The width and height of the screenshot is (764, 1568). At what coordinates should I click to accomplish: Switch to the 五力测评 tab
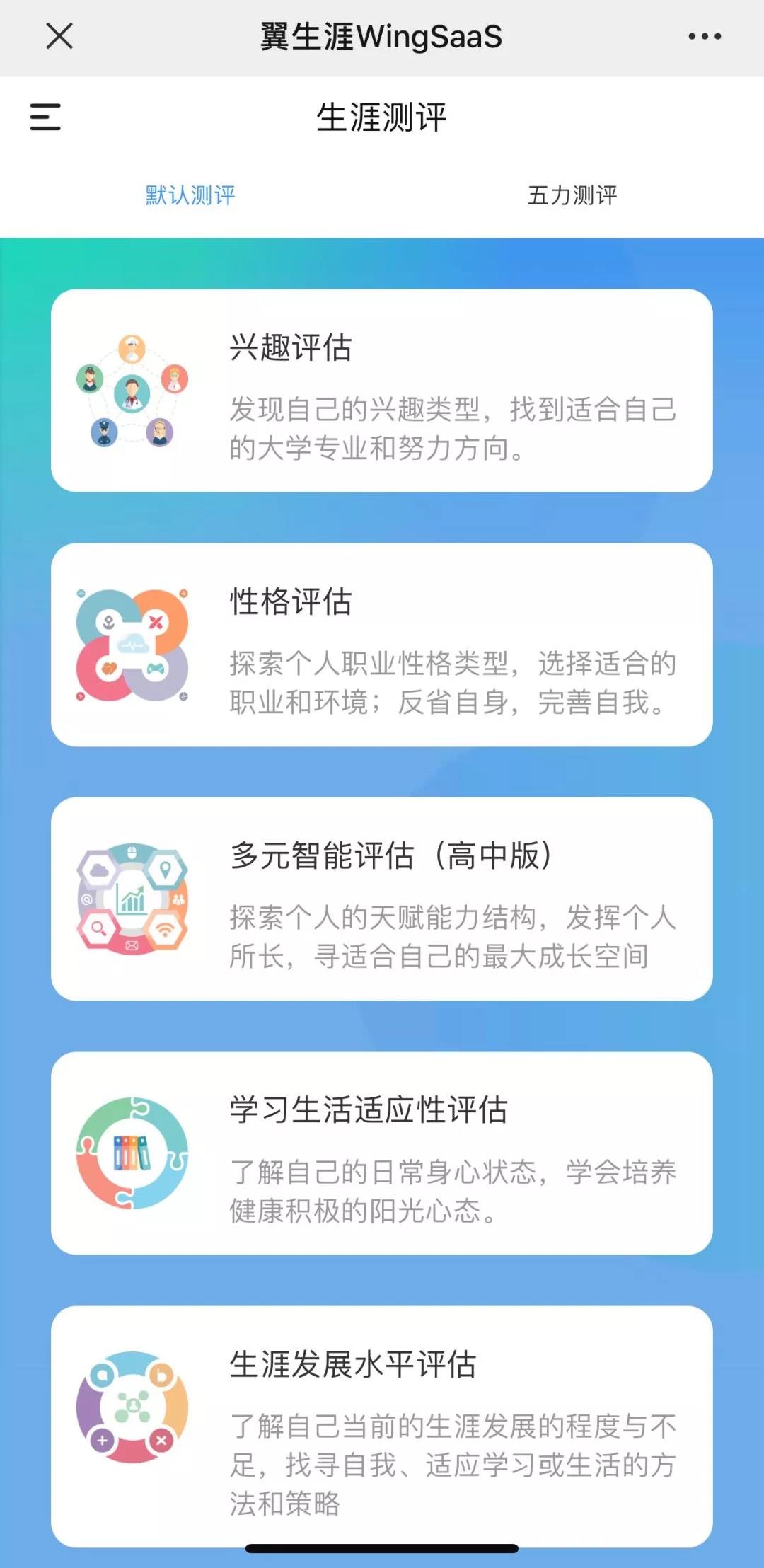(x=572, y=195)
